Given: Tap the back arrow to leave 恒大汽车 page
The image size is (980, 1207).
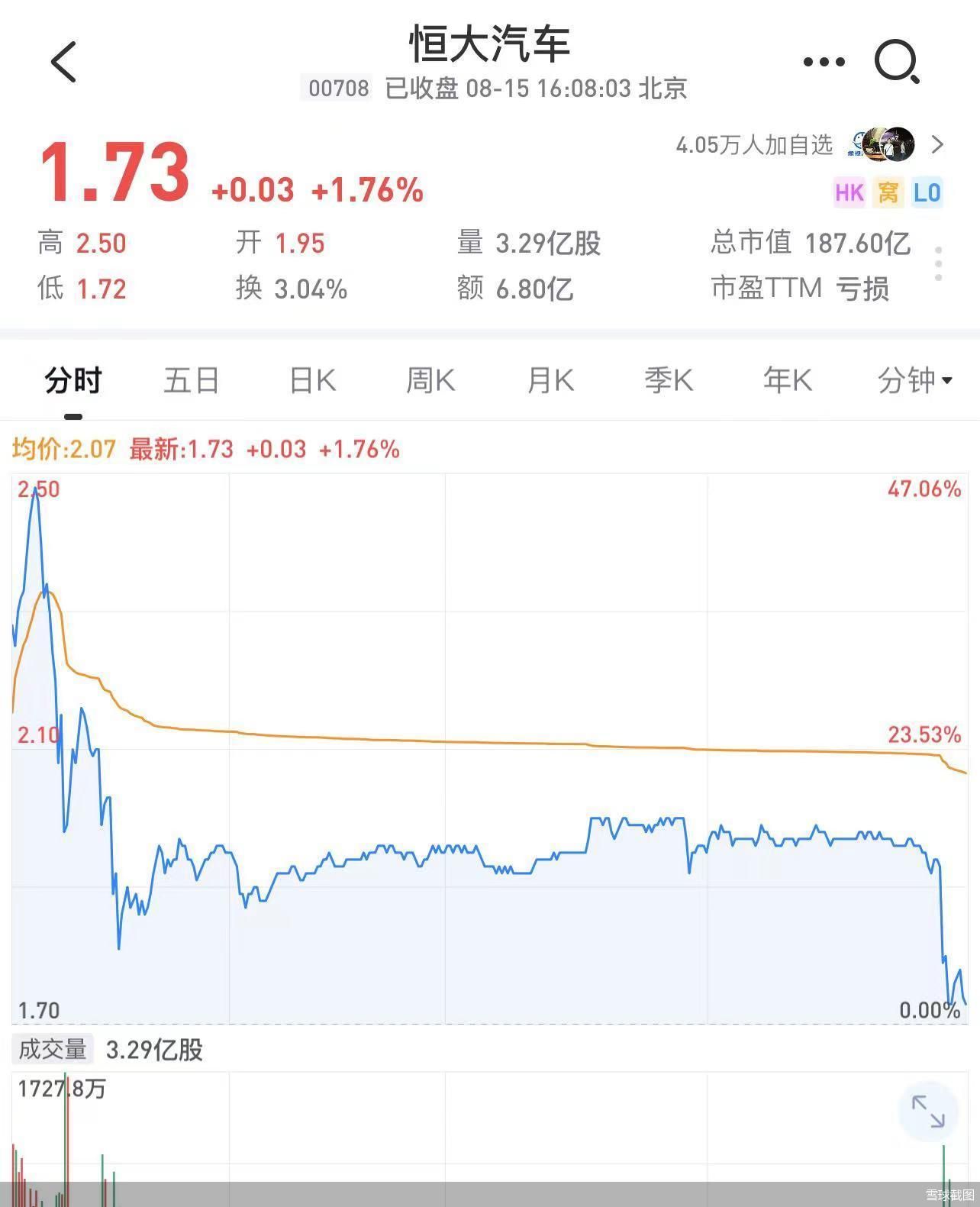Looking at the screenshot, I should (65, 63).
